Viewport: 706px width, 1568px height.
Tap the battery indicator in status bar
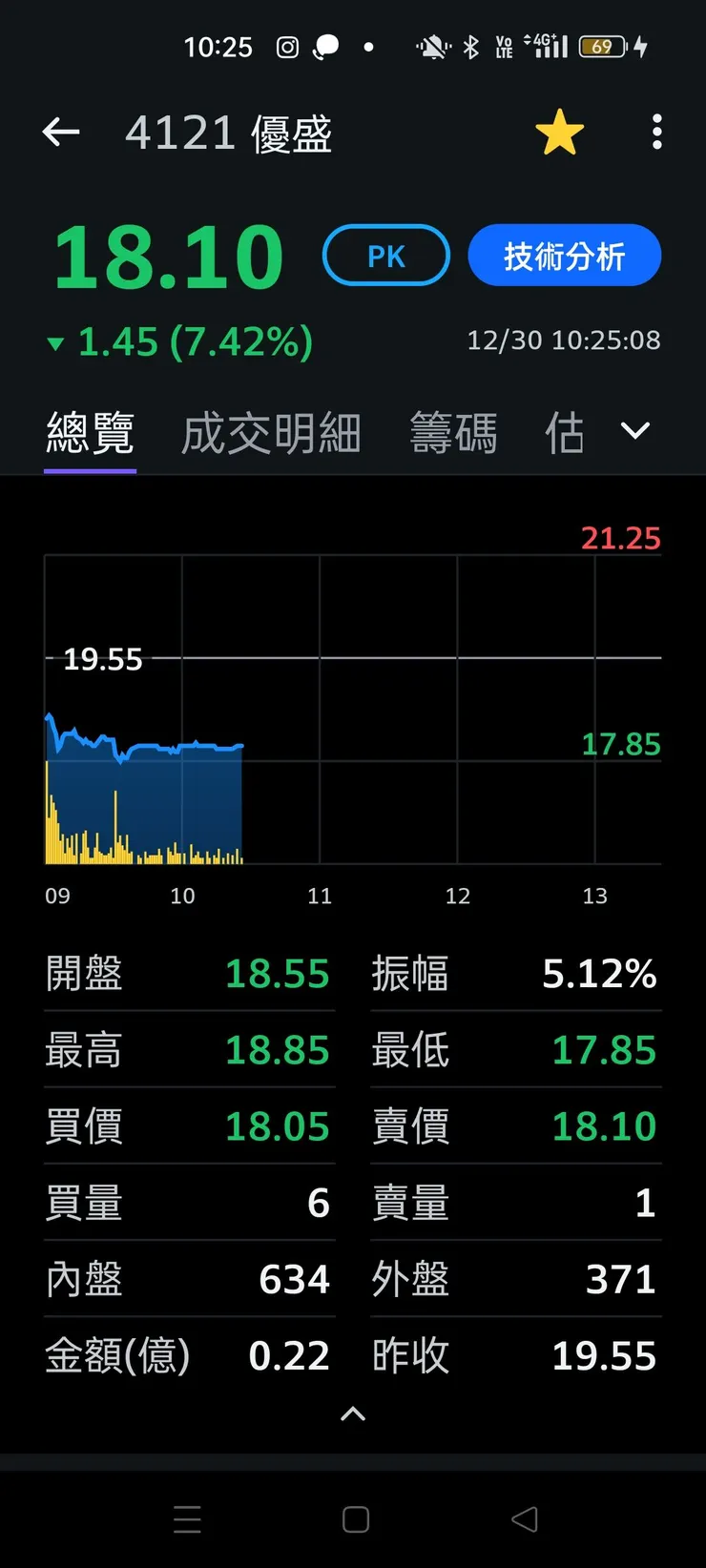(601, 46)
